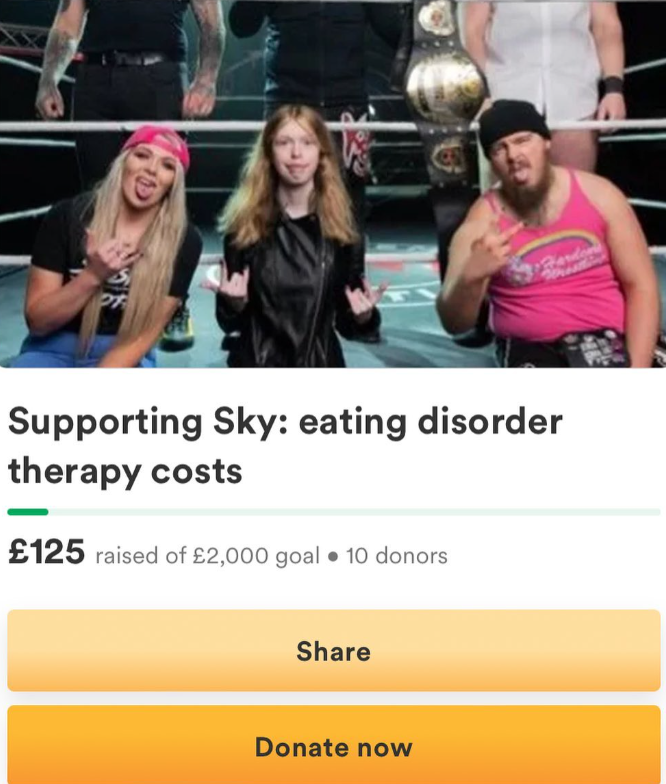Image resolution: width=666 pixels, height=784 pixels.
Task: Donate now to Sky's fundraiser
Action: pyautogui.click(x=333, y=746)
